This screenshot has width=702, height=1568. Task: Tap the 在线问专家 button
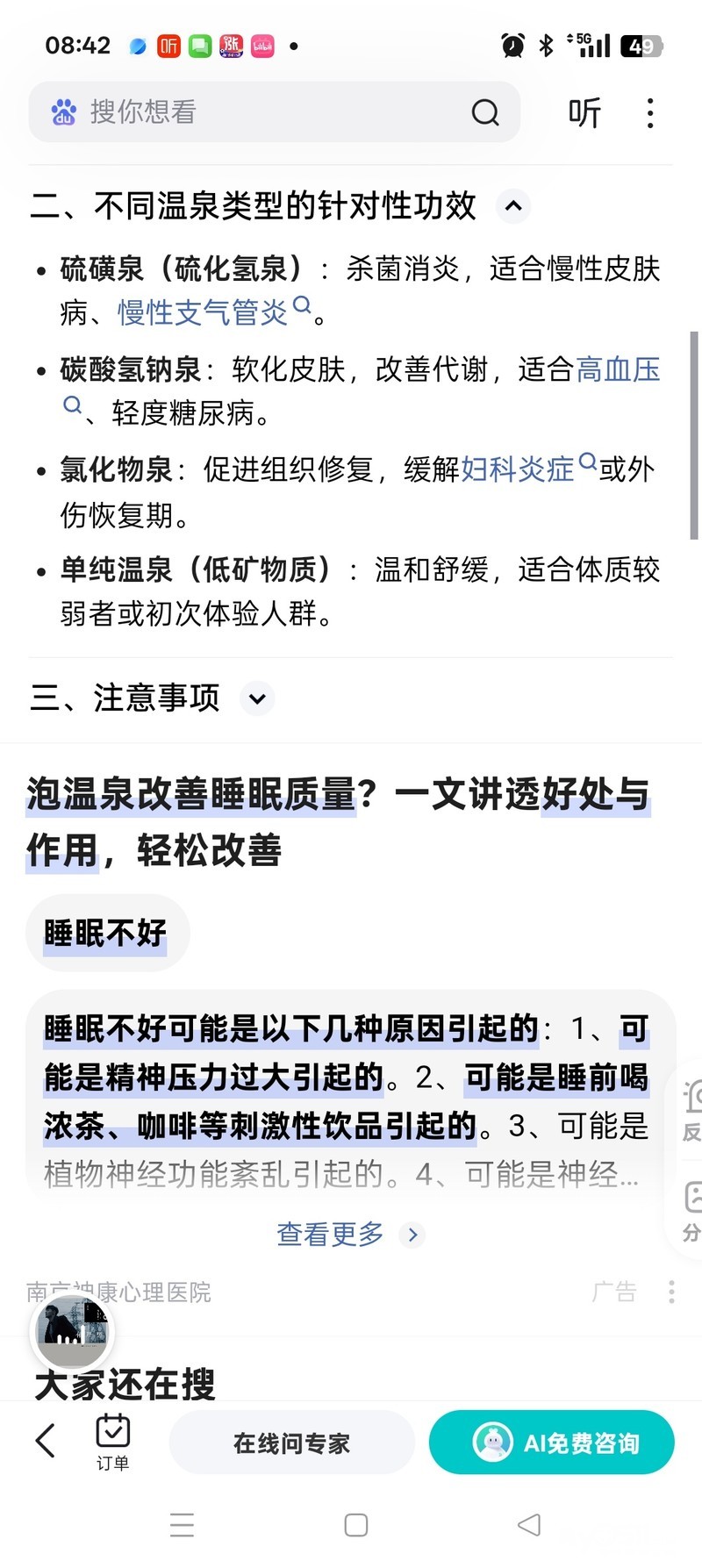[x=291, y=1443]
